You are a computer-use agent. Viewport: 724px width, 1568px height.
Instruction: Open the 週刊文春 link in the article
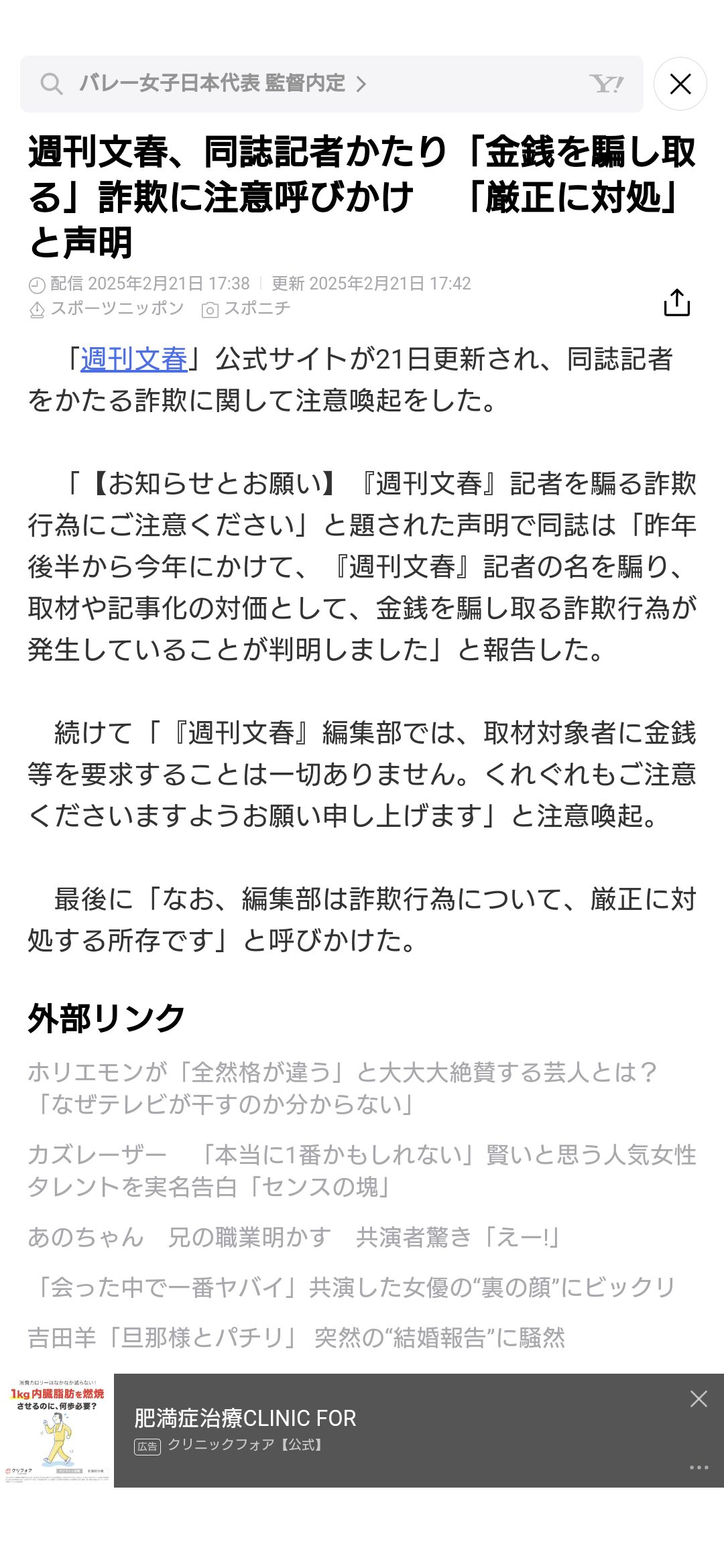[134, 359]
